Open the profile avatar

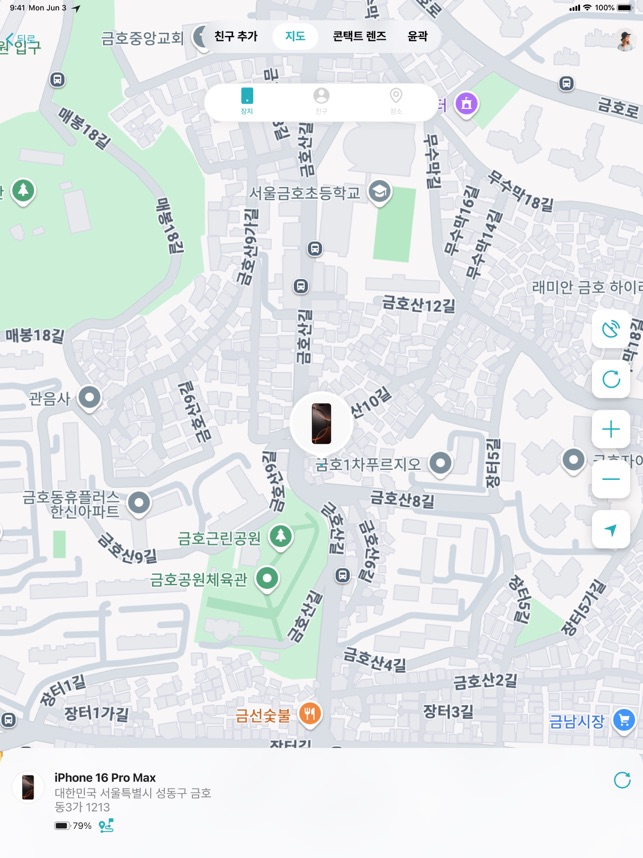(624, 40)
